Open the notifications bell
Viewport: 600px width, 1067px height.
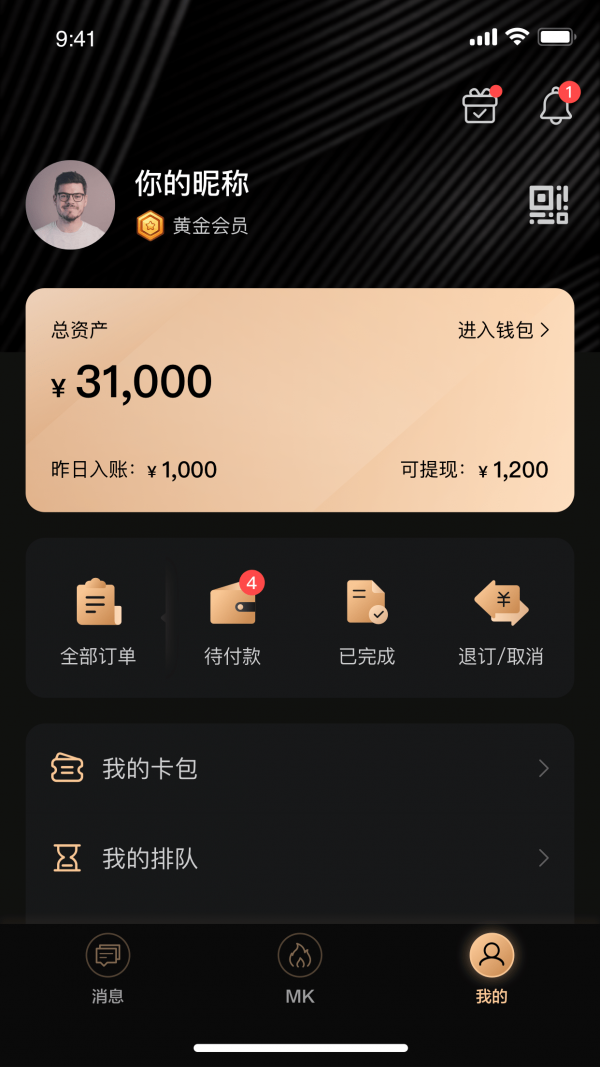coord(556,106)
